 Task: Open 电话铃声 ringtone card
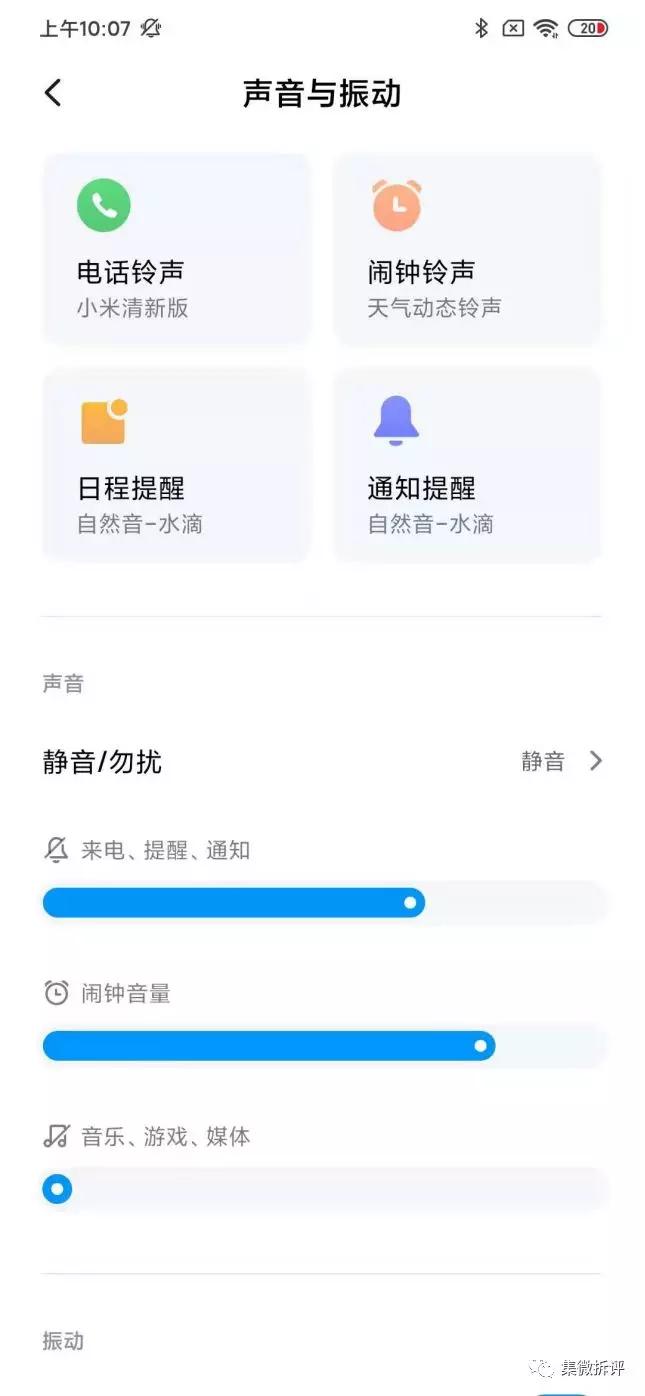click(176, 249)
